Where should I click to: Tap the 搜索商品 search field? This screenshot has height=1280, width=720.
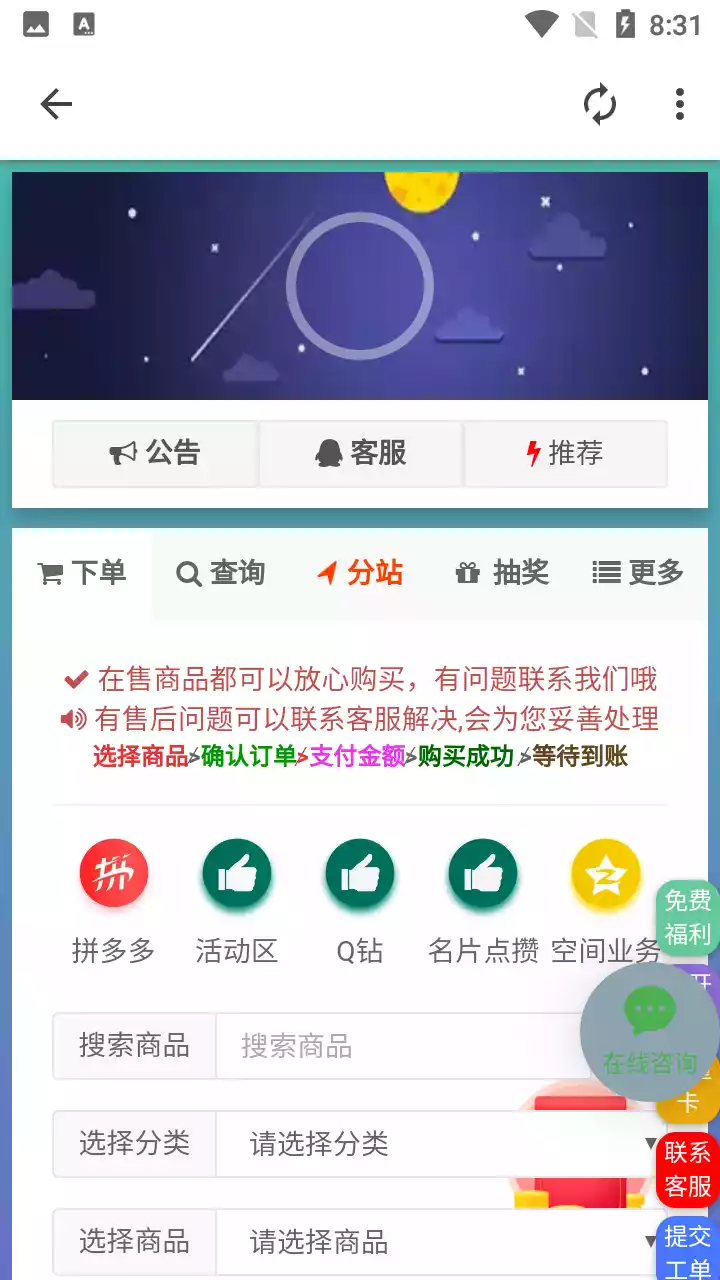(x=400, y=1046)
